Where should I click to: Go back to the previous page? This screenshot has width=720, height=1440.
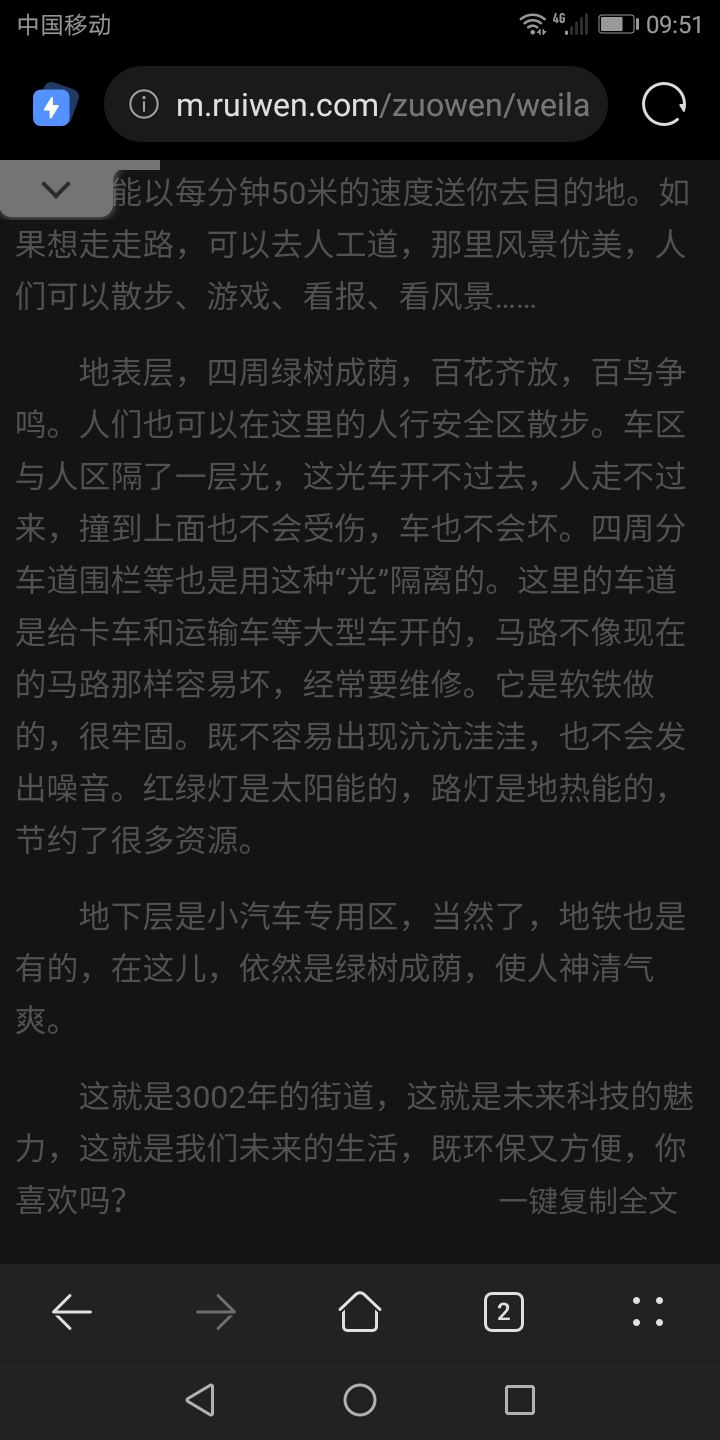point(72,1311)
